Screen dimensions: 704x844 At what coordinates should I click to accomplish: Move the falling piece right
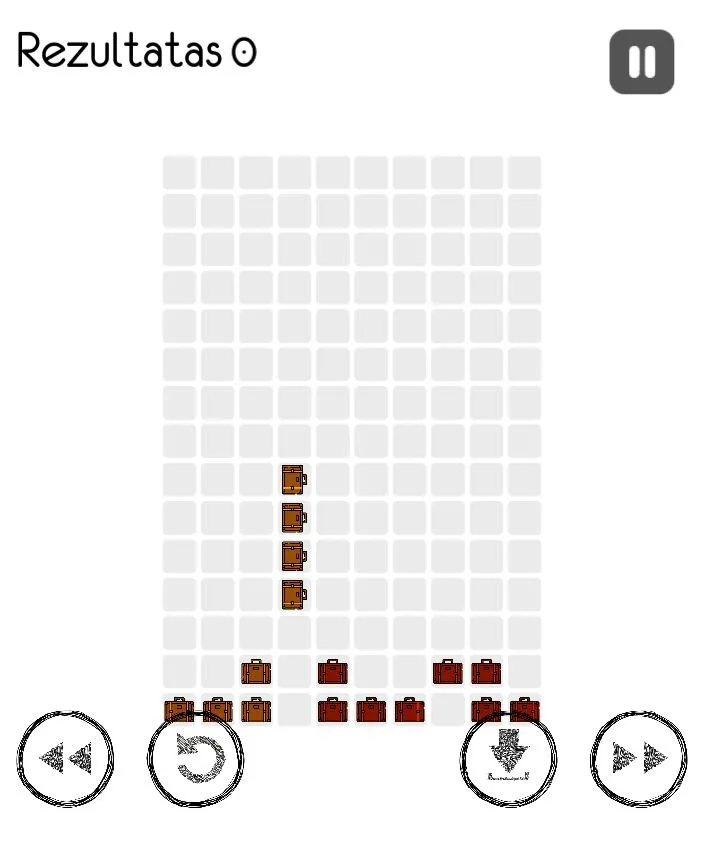pyautogui.click(x=639, y=759)
